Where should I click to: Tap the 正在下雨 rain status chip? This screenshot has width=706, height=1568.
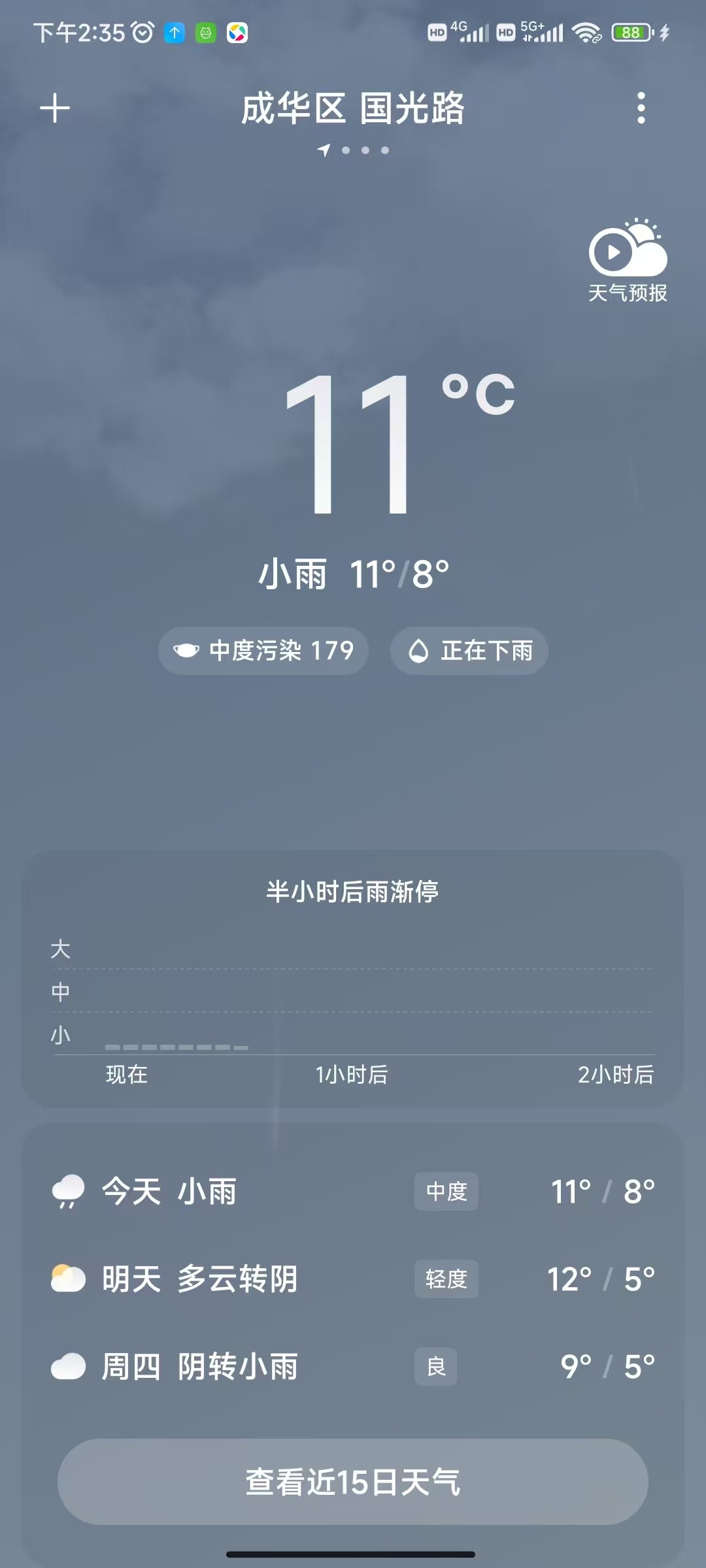[x=469, y=651]
